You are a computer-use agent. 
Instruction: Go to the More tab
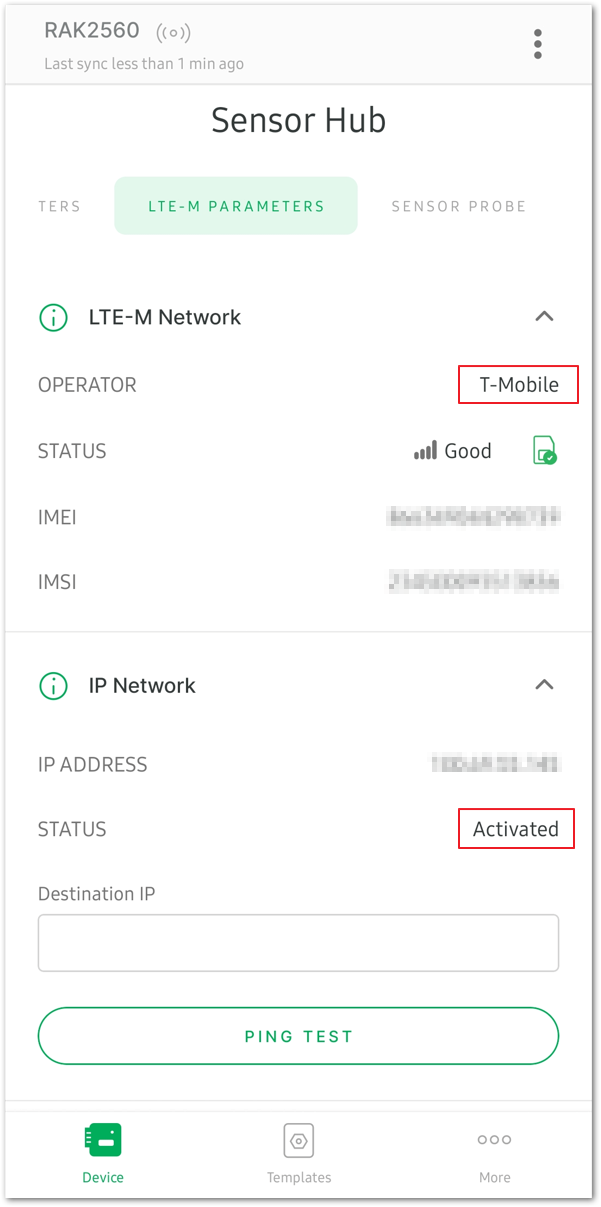494,1153
